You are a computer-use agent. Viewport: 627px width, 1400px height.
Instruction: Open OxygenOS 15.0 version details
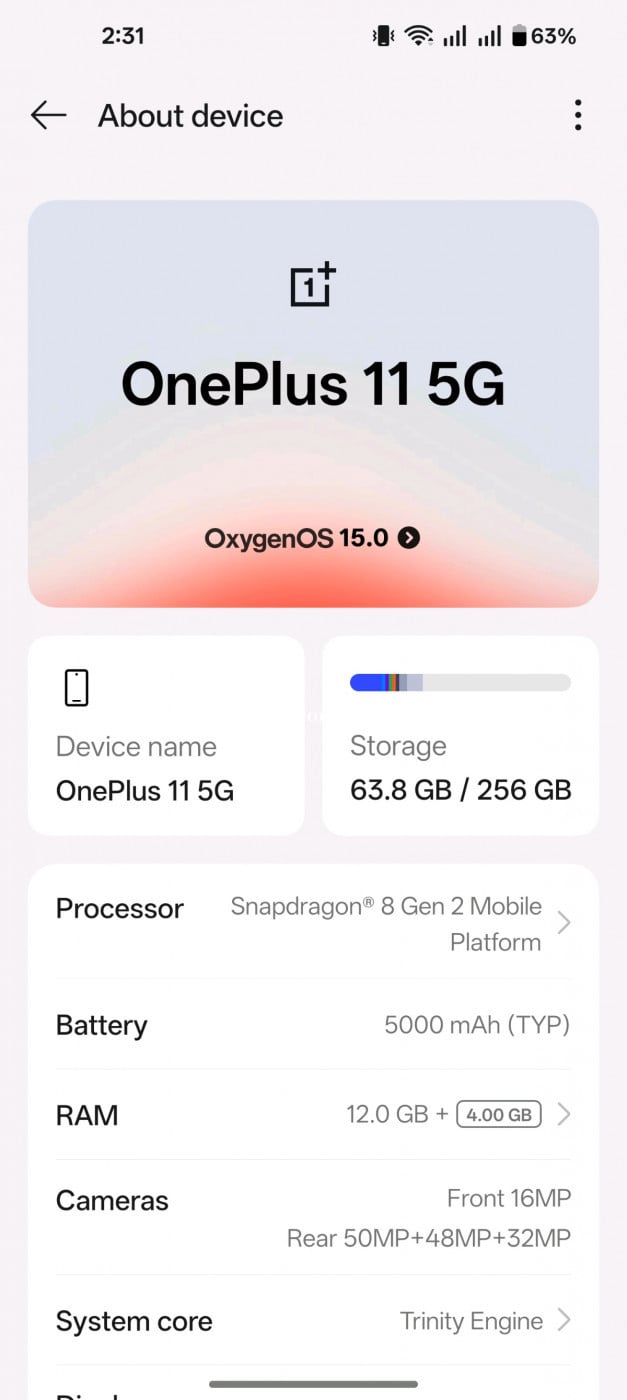312,538
